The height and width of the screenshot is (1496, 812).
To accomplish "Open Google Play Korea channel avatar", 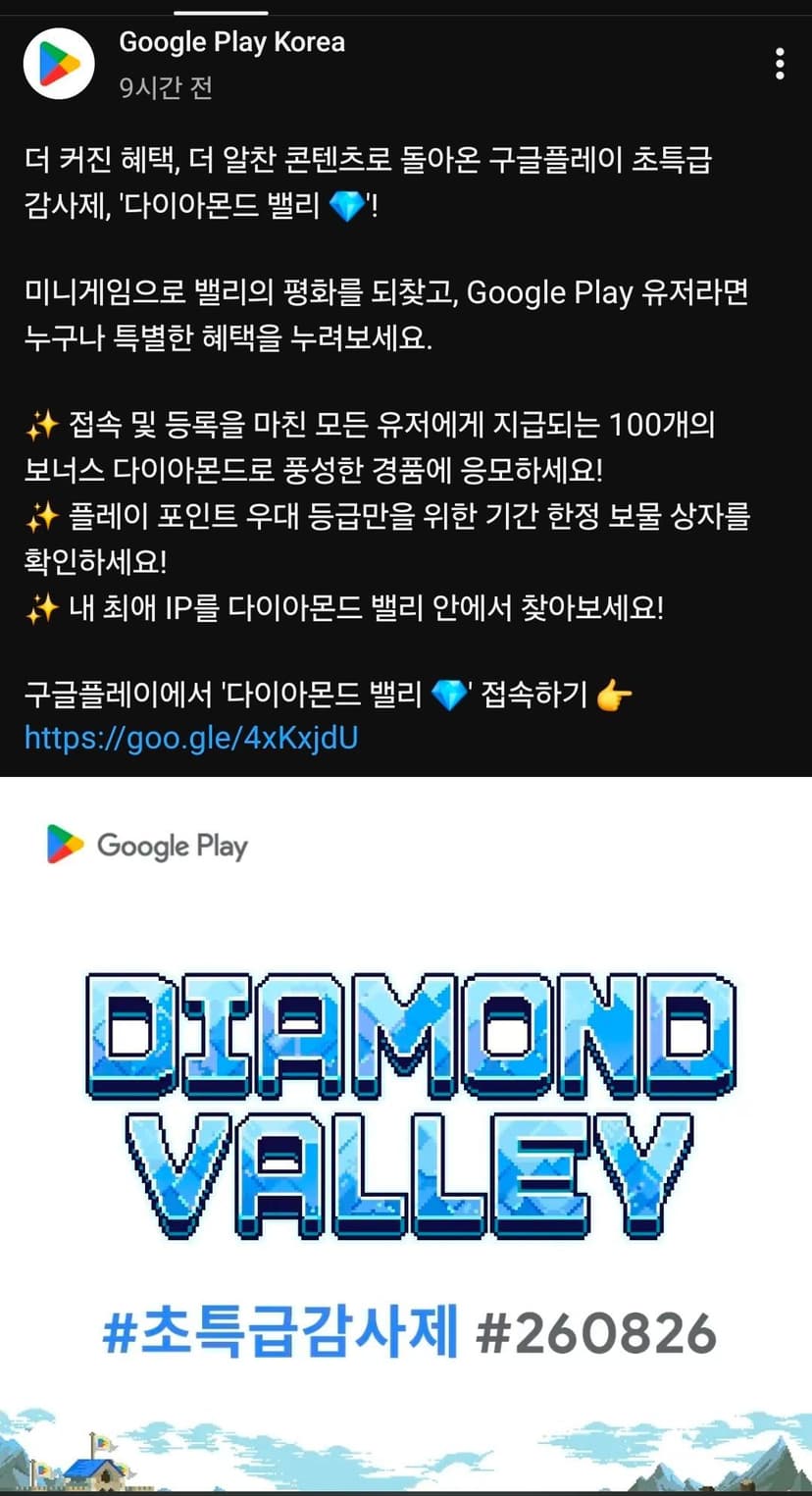I will [59, 64].
